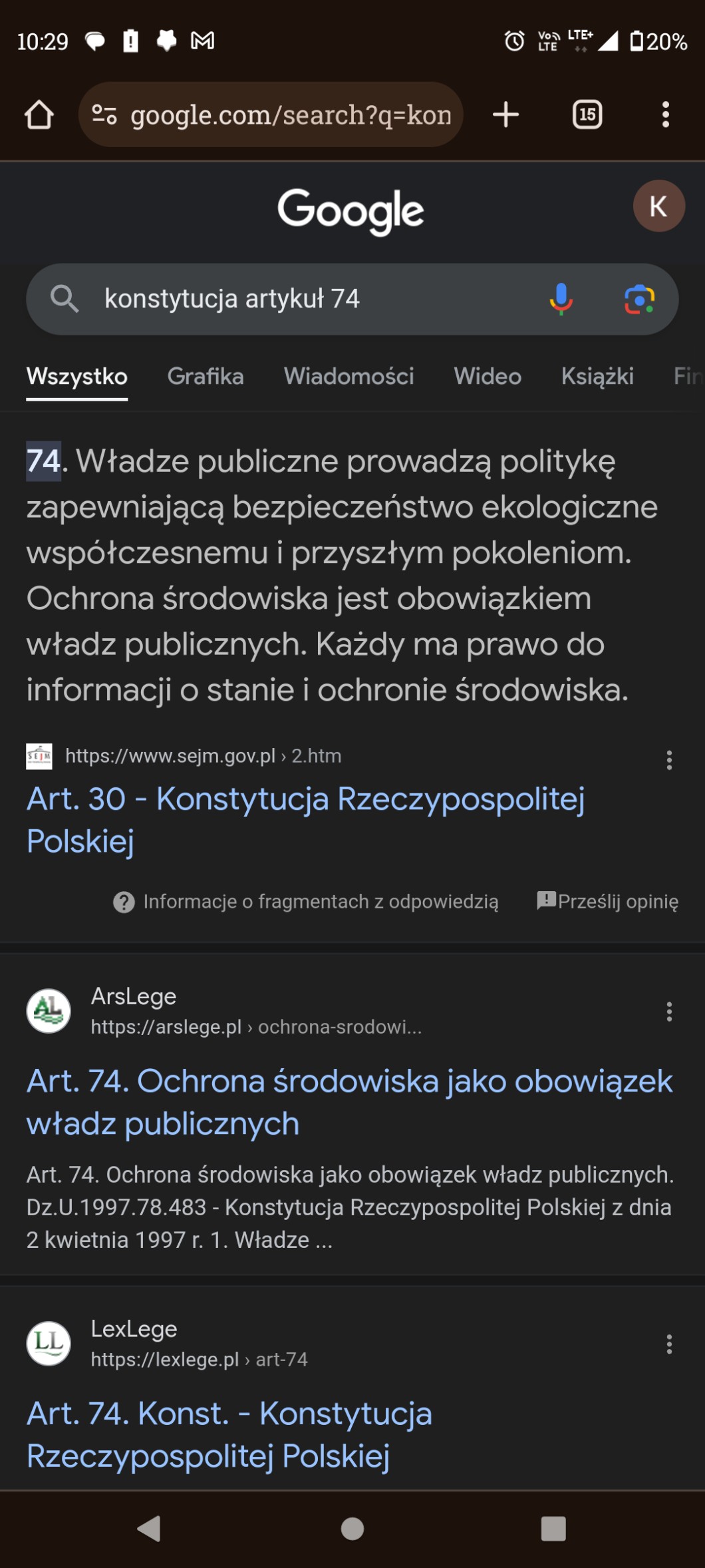Open Informacje o fragmentach z odpowiedzią
Screen dimensions: 705x1568
click(x=306, y=902)
